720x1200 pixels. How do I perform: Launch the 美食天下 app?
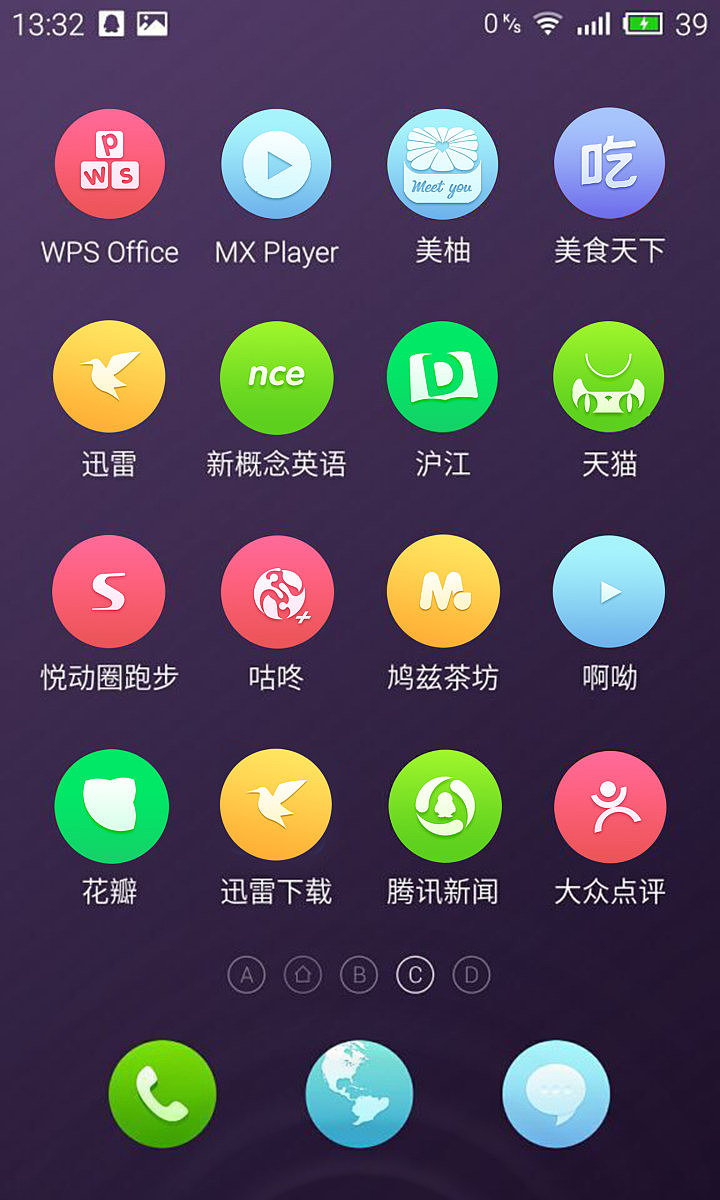609,164
